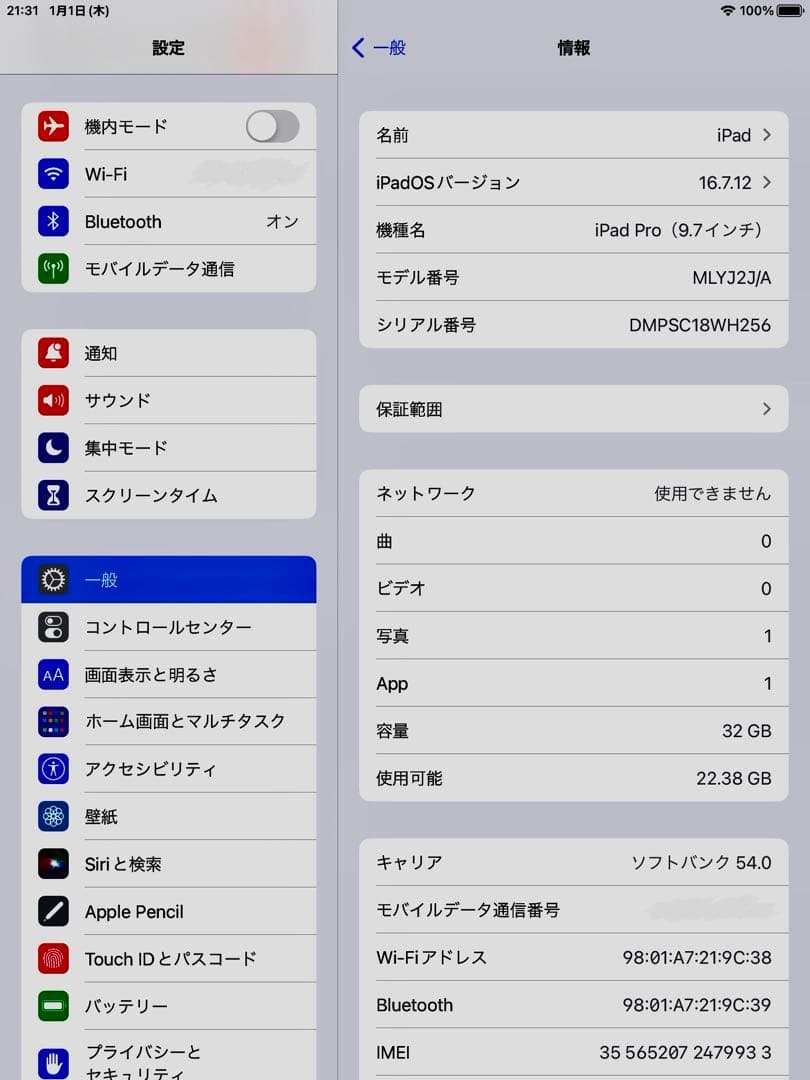Open サウンド settings

point(168,400)
